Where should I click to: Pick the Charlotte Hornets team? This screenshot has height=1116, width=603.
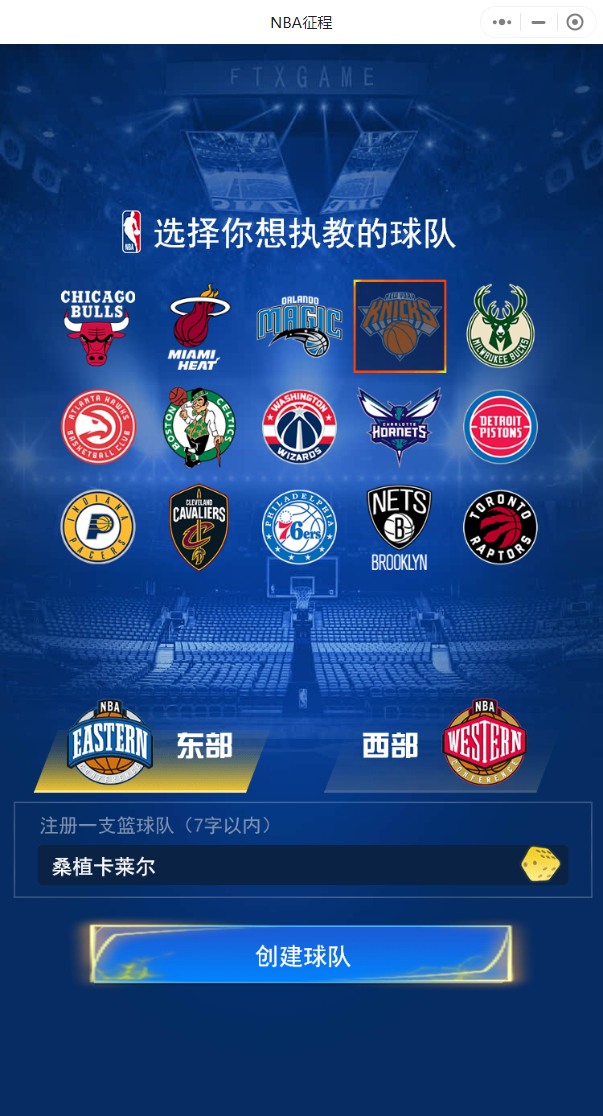[400, 427]
